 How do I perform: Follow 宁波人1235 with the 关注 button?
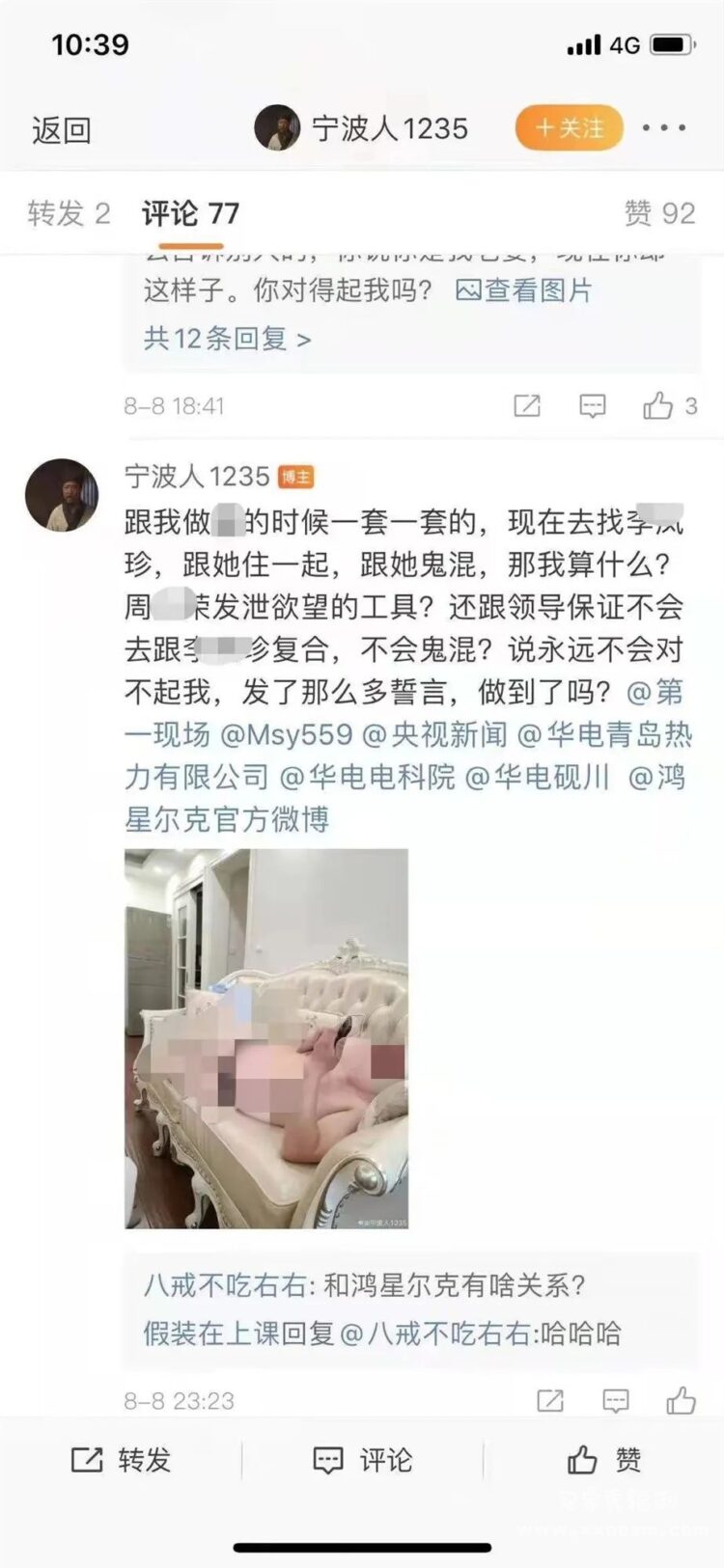tap(570, 127)
